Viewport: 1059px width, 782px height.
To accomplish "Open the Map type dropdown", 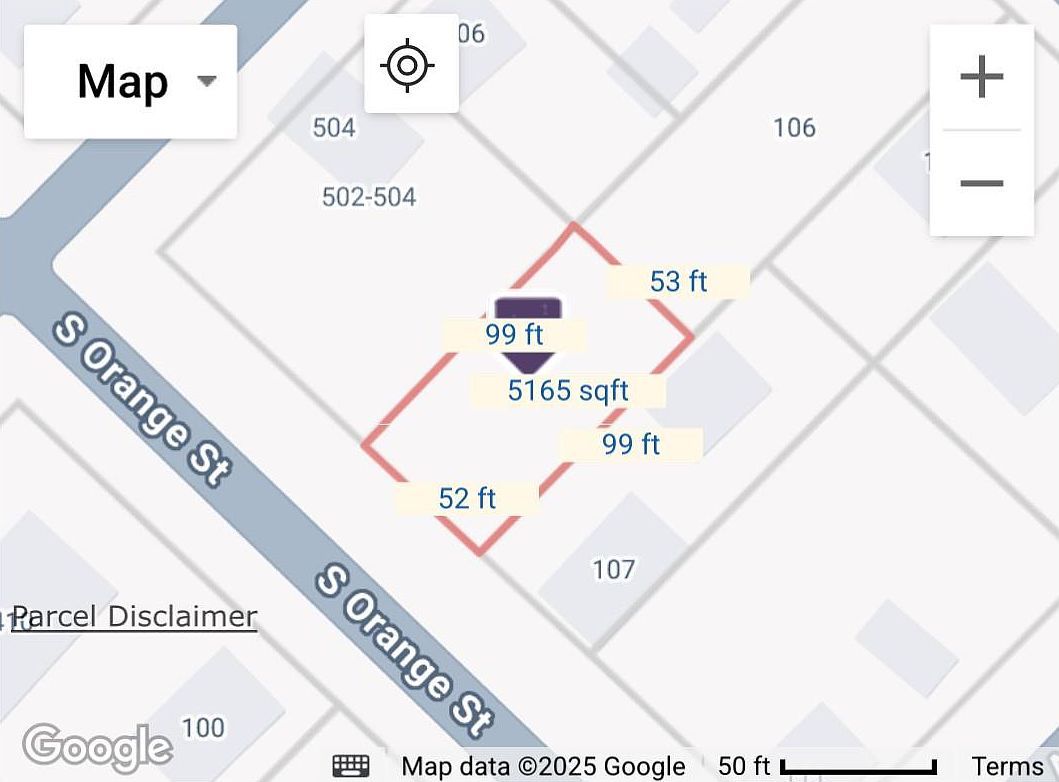I will click(131, 82).
